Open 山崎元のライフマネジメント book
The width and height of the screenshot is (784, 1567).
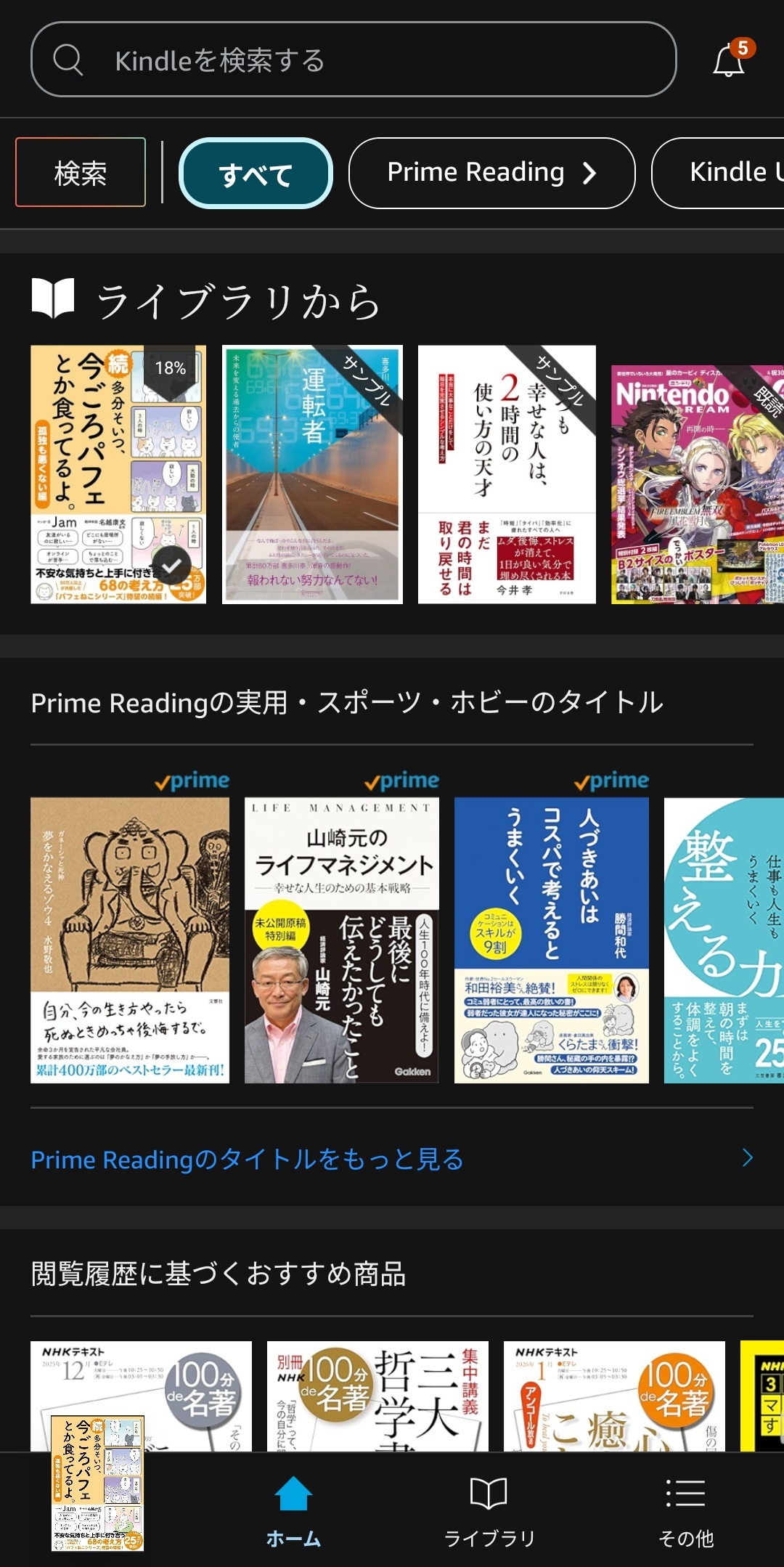342,940
